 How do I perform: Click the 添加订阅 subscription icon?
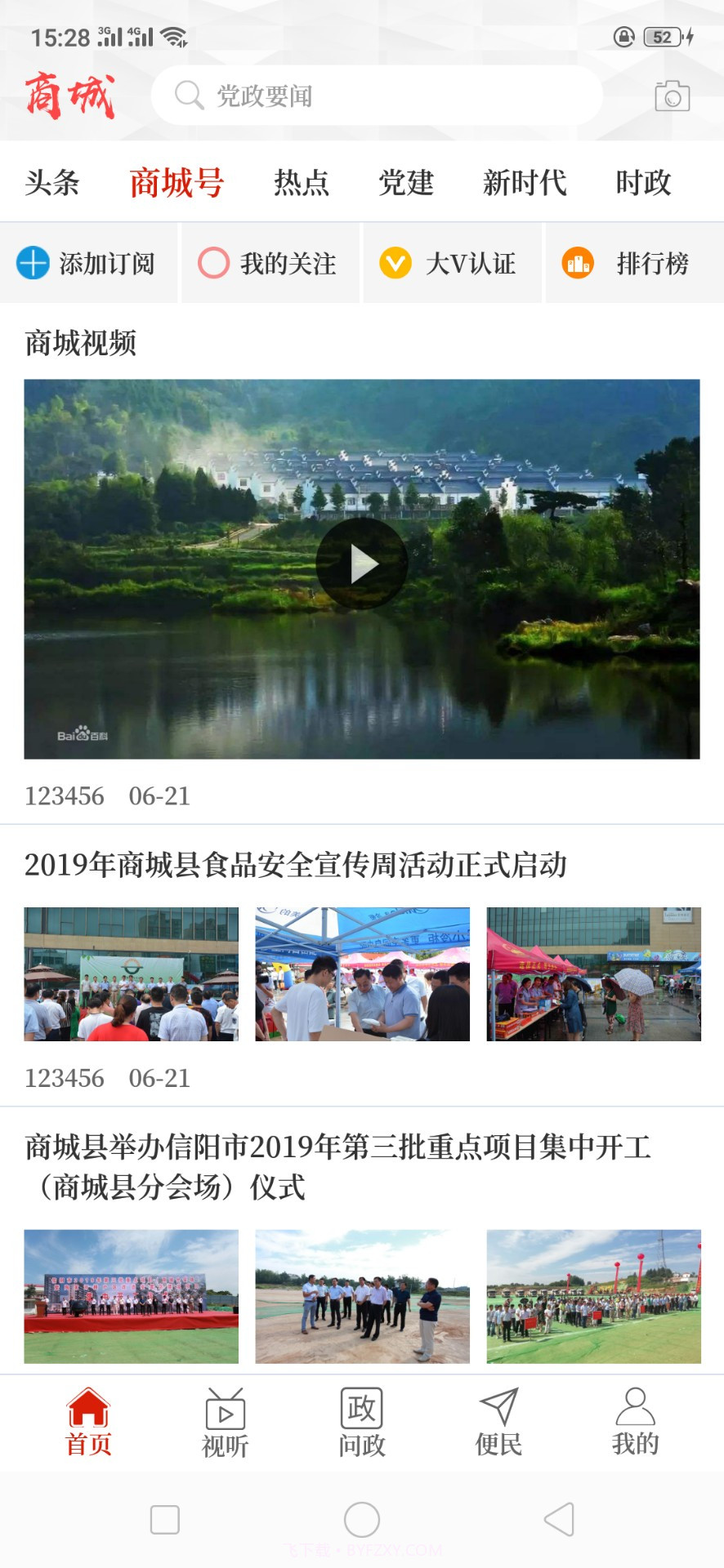click(29, 263)
